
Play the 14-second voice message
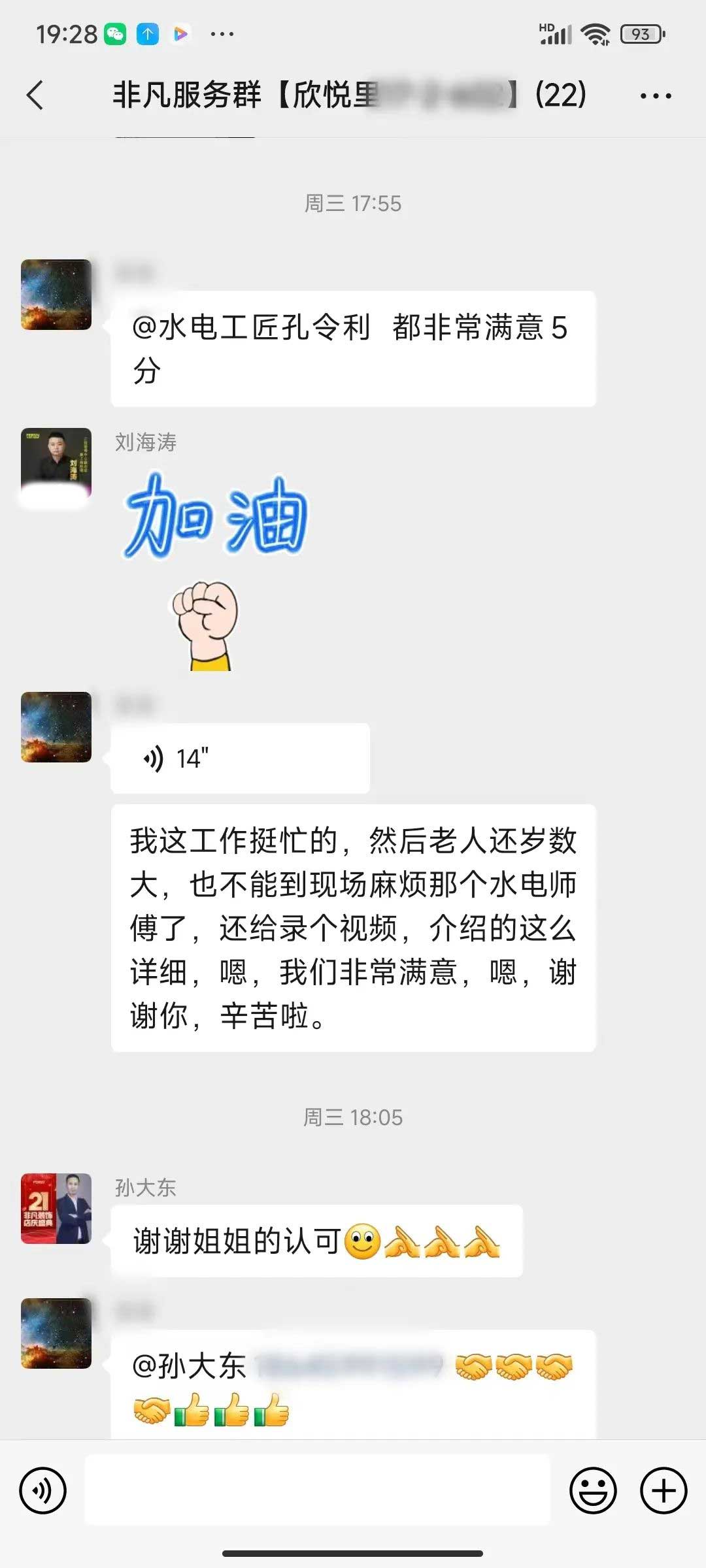point(240,759)
